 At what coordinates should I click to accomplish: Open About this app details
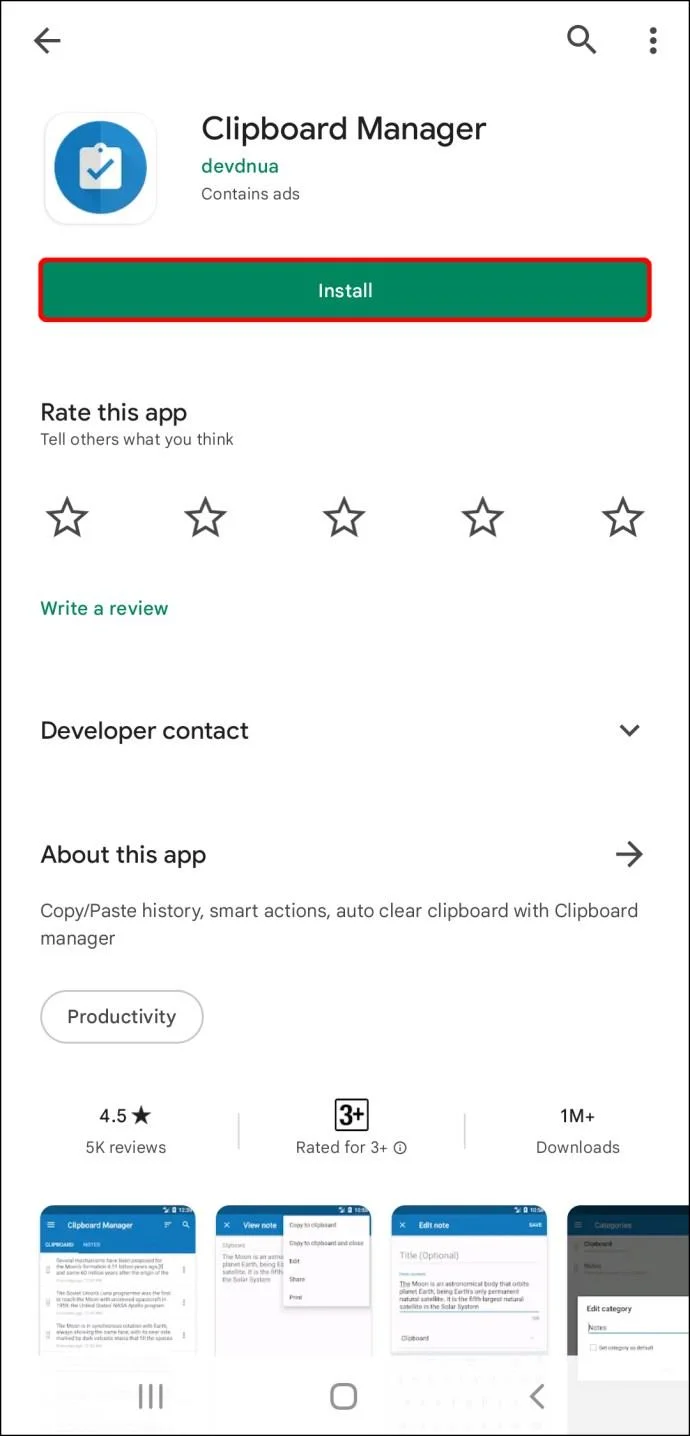629,854
